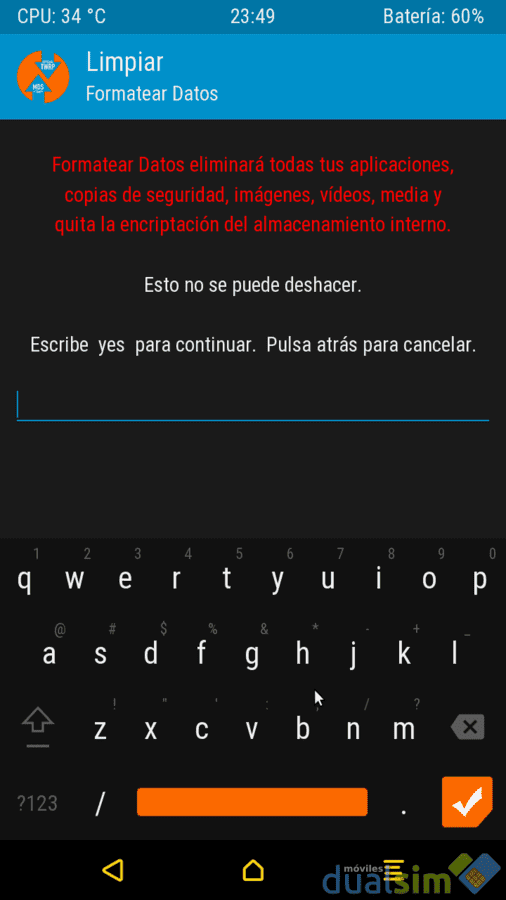The image size is (506, 900).
Task: Type the letter y key
Action: (x=278, y=580)
